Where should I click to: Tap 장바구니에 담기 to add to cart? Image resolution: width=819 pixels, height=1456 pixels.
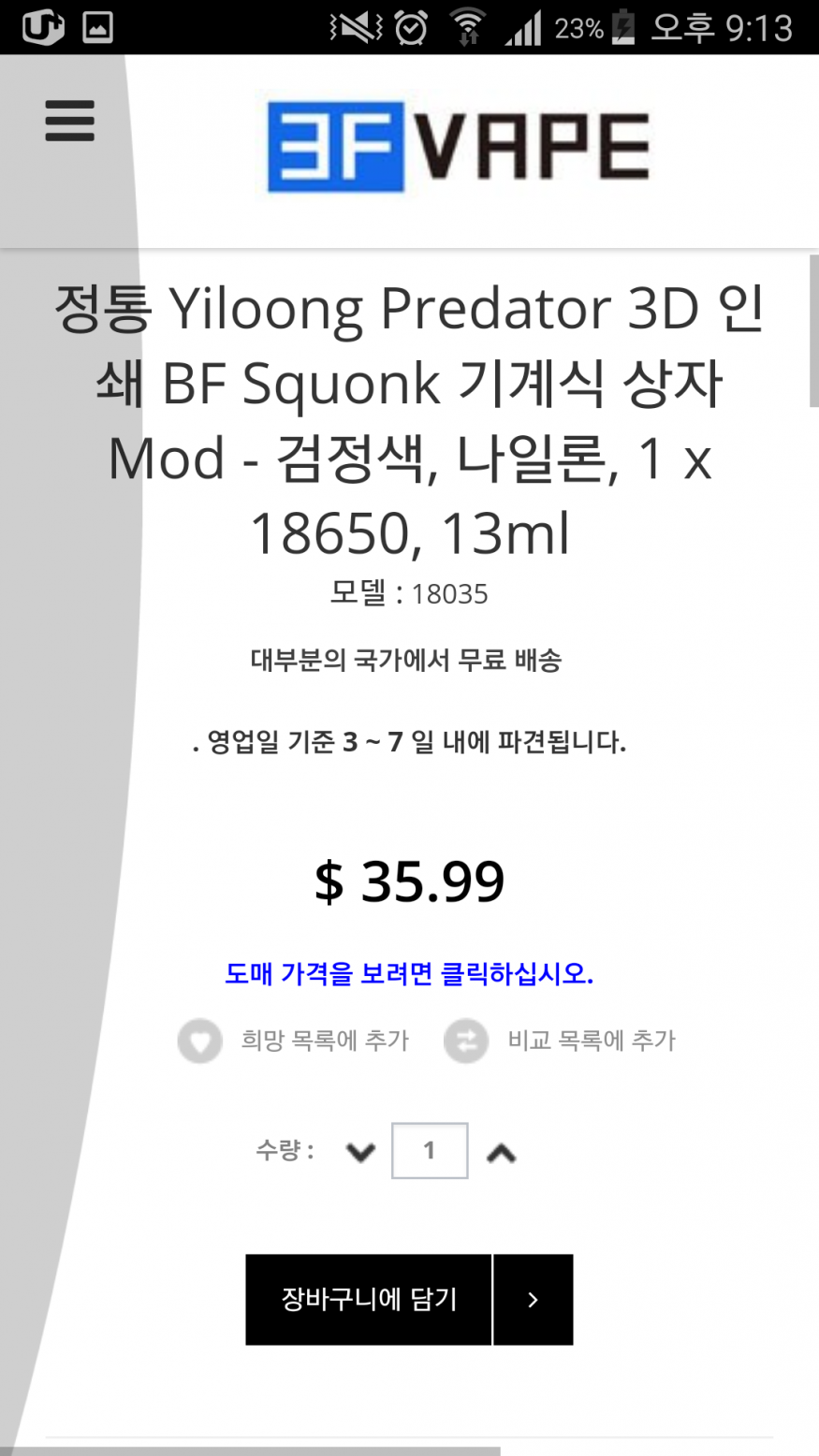(369, 1300)
